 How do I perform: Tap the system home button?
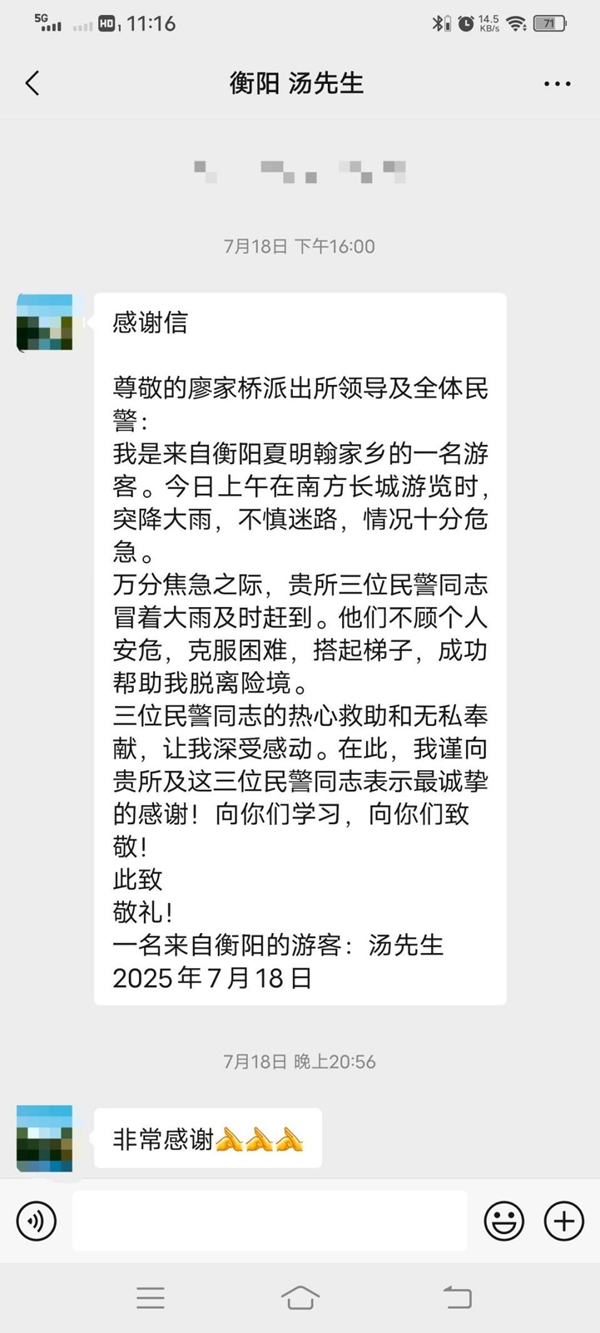click(300, 1298)
